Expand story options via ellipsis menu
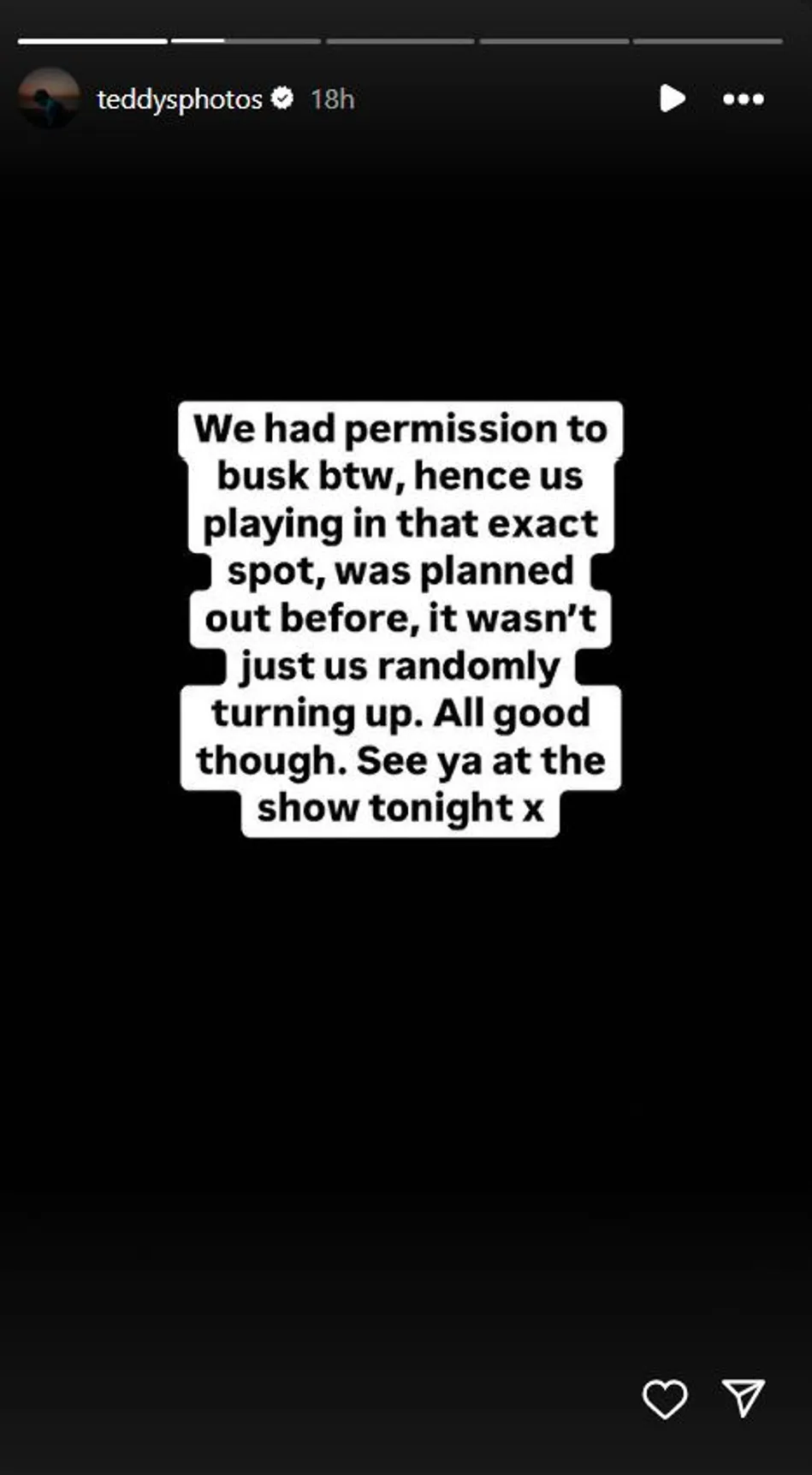The height and width of the screenshot is (1475, 812). click(743, 98)
